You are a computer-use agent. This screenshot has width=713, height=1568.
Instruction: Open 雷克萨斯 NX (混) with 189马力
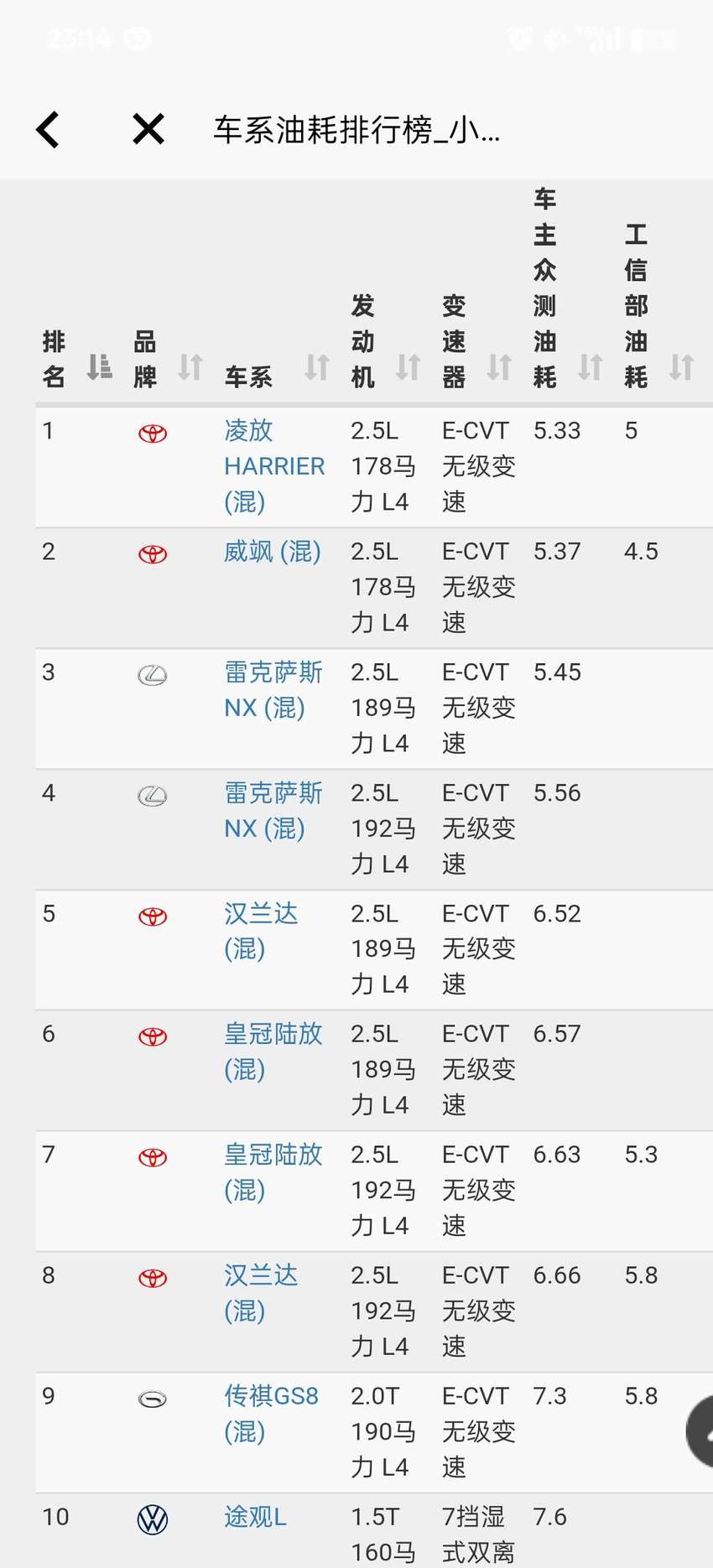[273, 690]
